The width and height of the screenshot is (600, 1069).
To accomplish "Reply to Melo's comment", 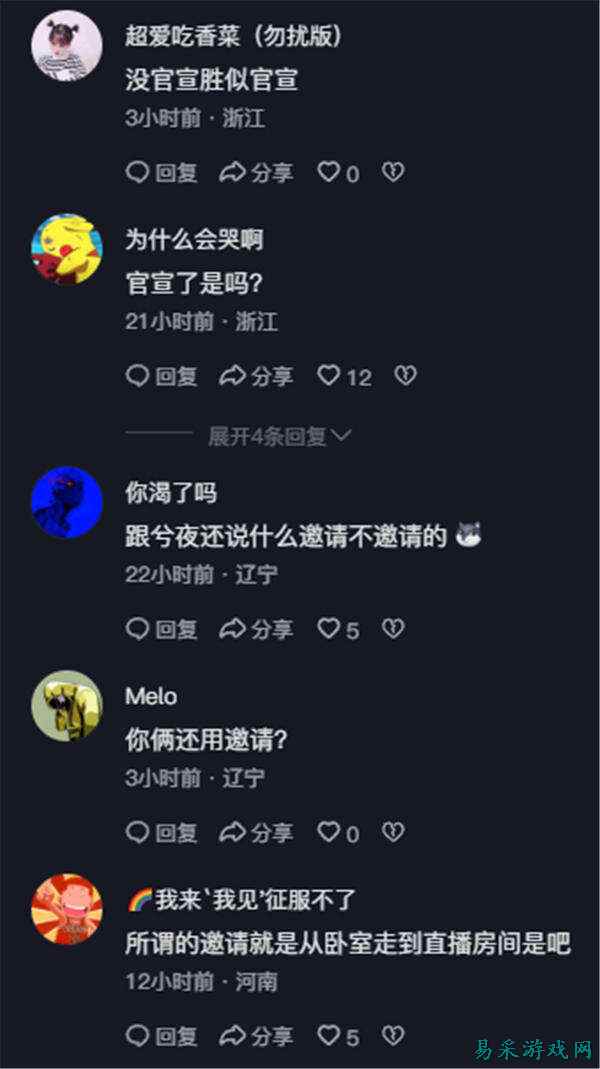I will point(161,832).
